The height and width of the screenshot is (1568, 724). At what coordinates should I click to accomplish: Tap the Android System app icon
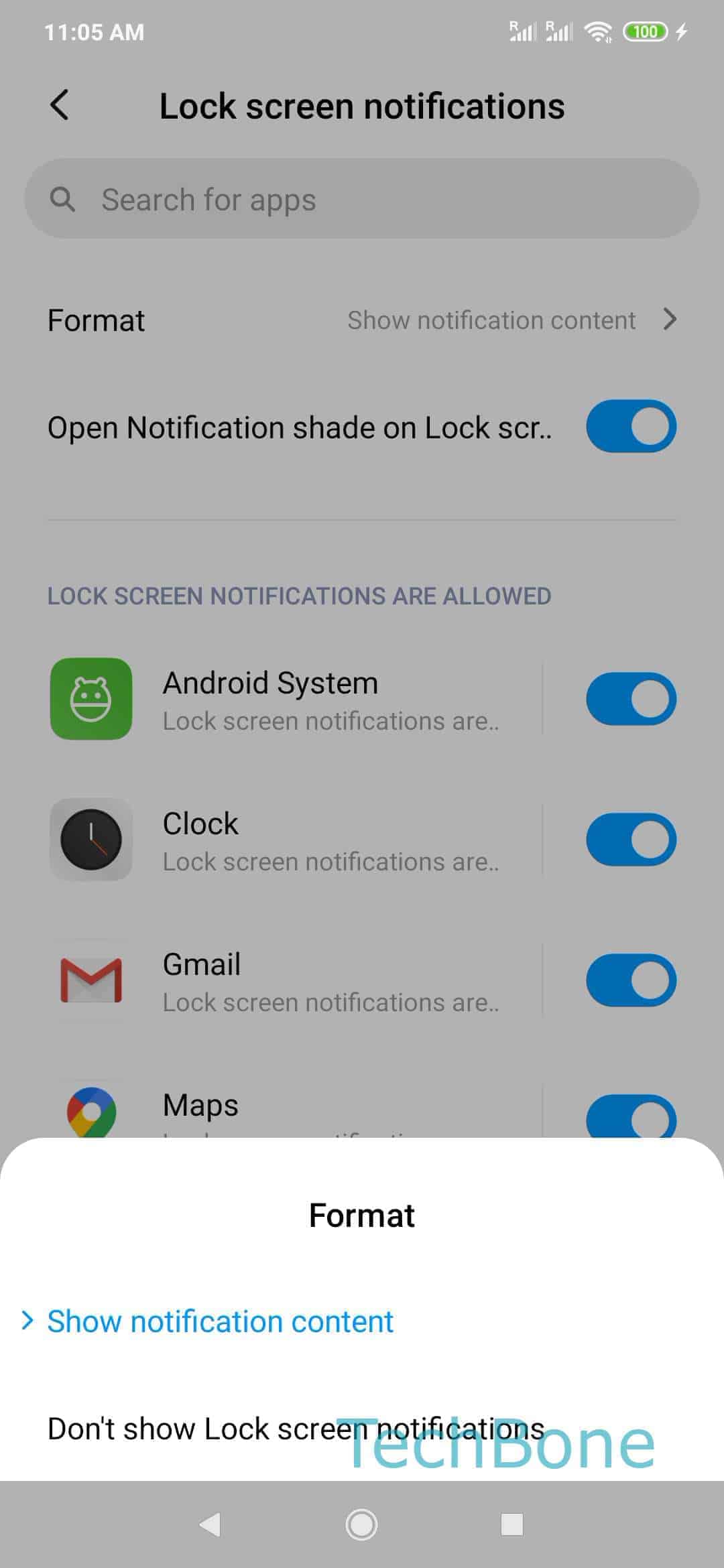tap(91, 699)
